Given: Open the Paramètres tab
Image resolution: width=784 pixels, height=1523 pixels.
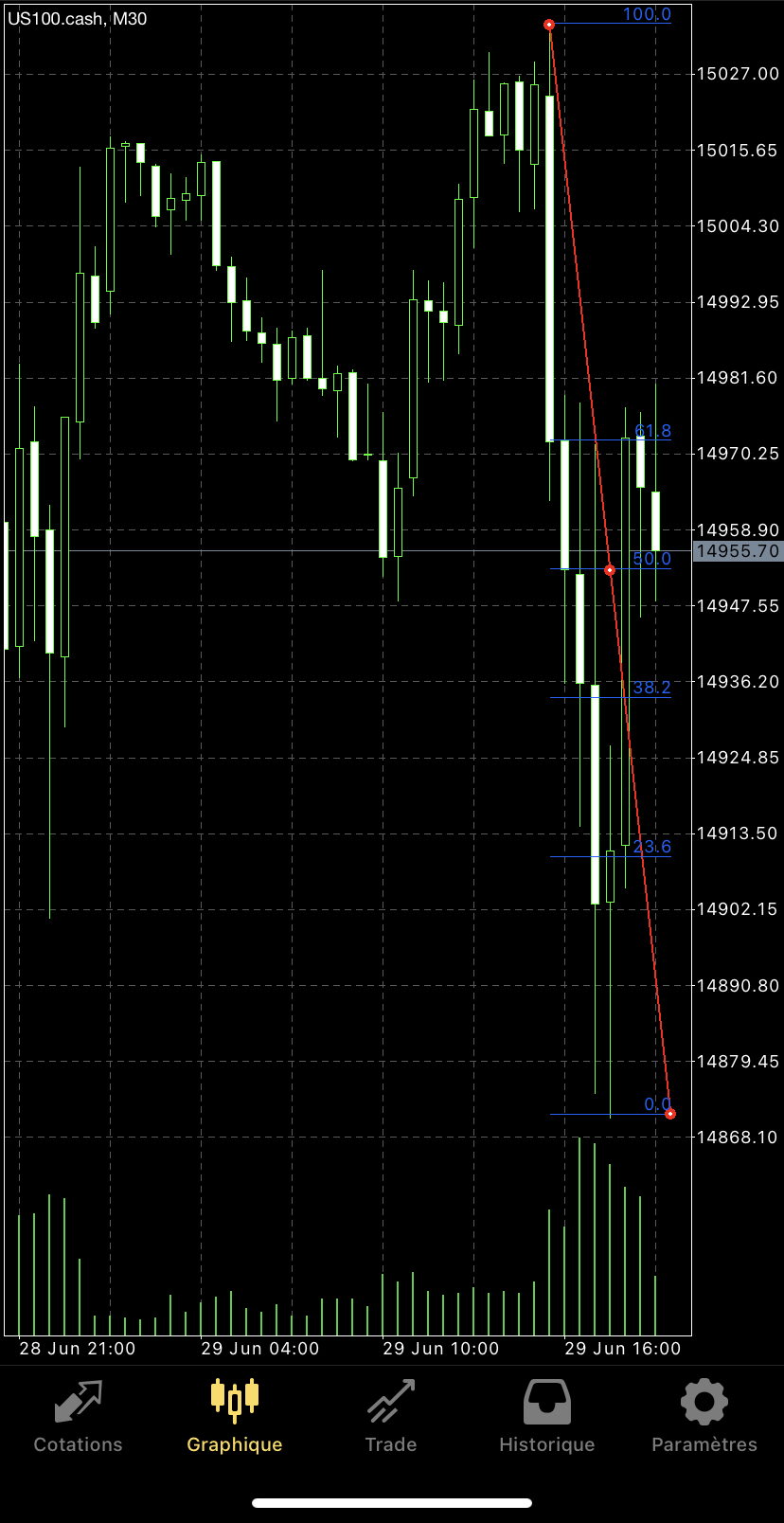Looking at the screenshot, I should coord(704,1416).
